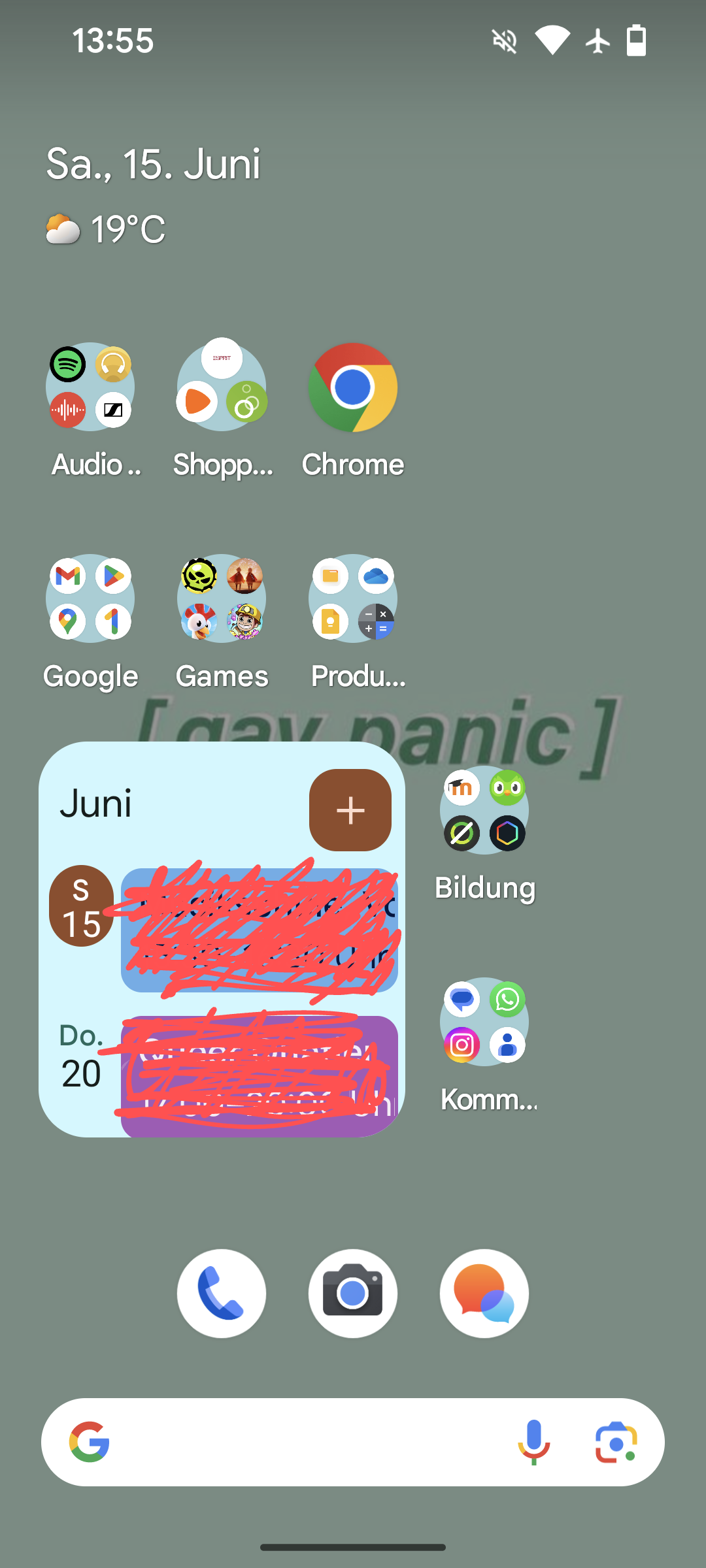Open the Phone app from the dock
This screenshot has width=706, height=1568.
pyautogui.click(x=222, y=1294)
